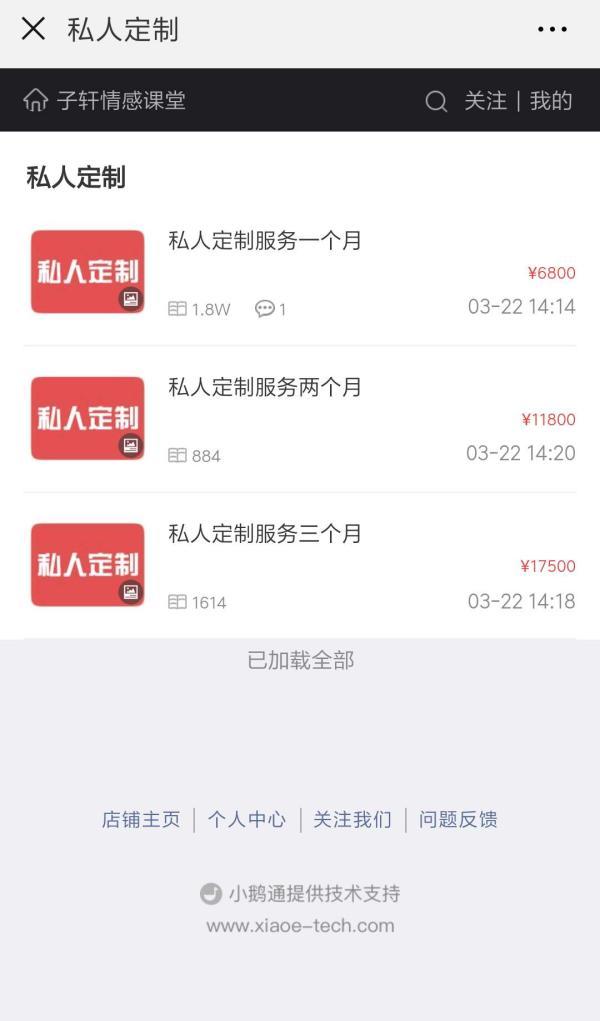Go to 子轩情感课堂 shop home

pos(104,100)
